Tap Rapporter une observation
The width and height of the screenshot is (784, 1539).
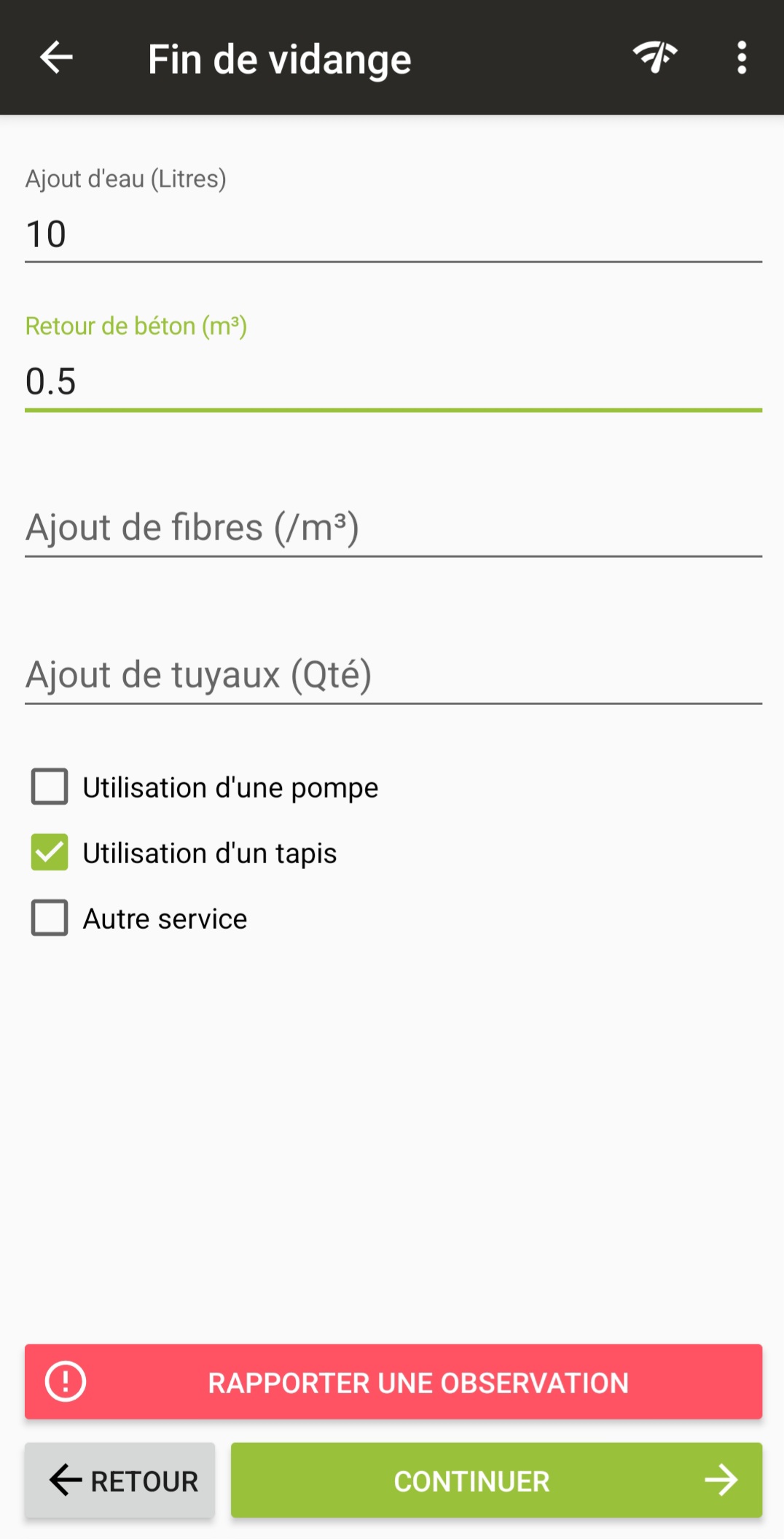tap(393, 1382)
